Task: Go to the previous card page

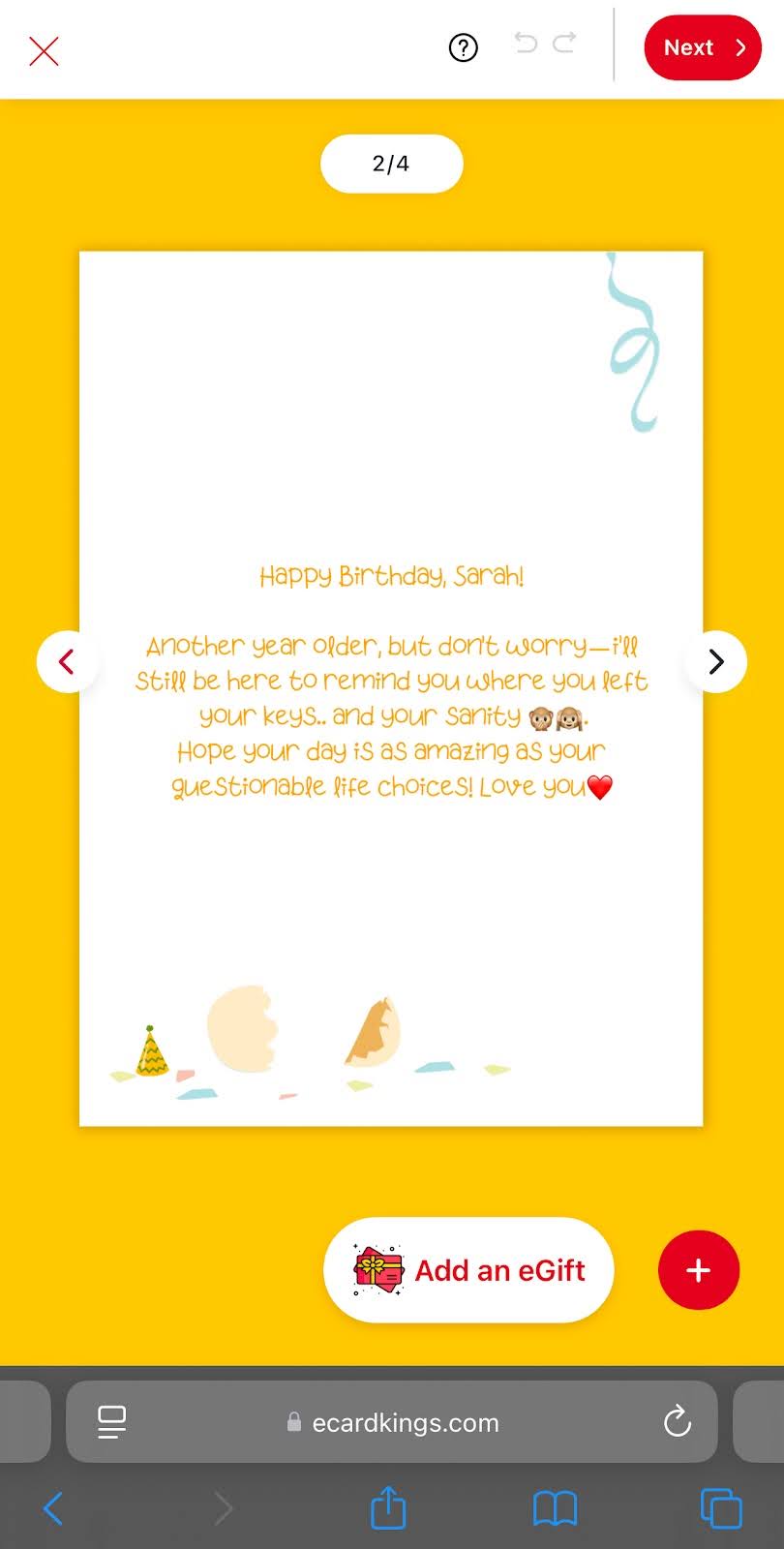Action: tap(67, 661)
